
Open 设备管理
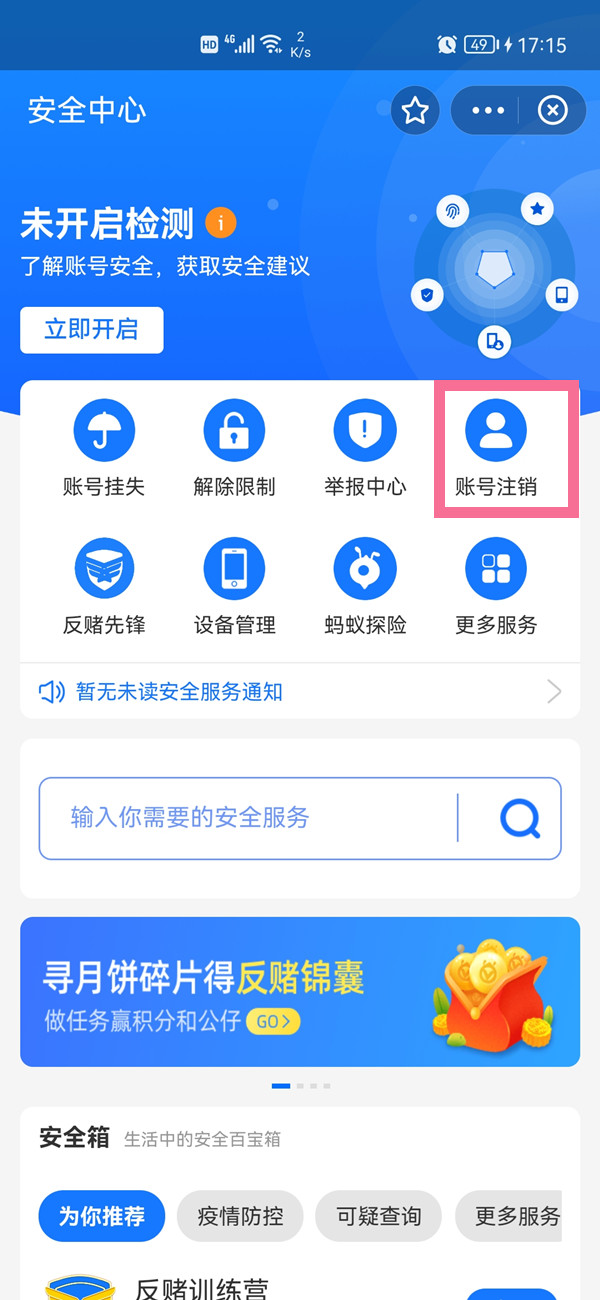pos(234,587)
